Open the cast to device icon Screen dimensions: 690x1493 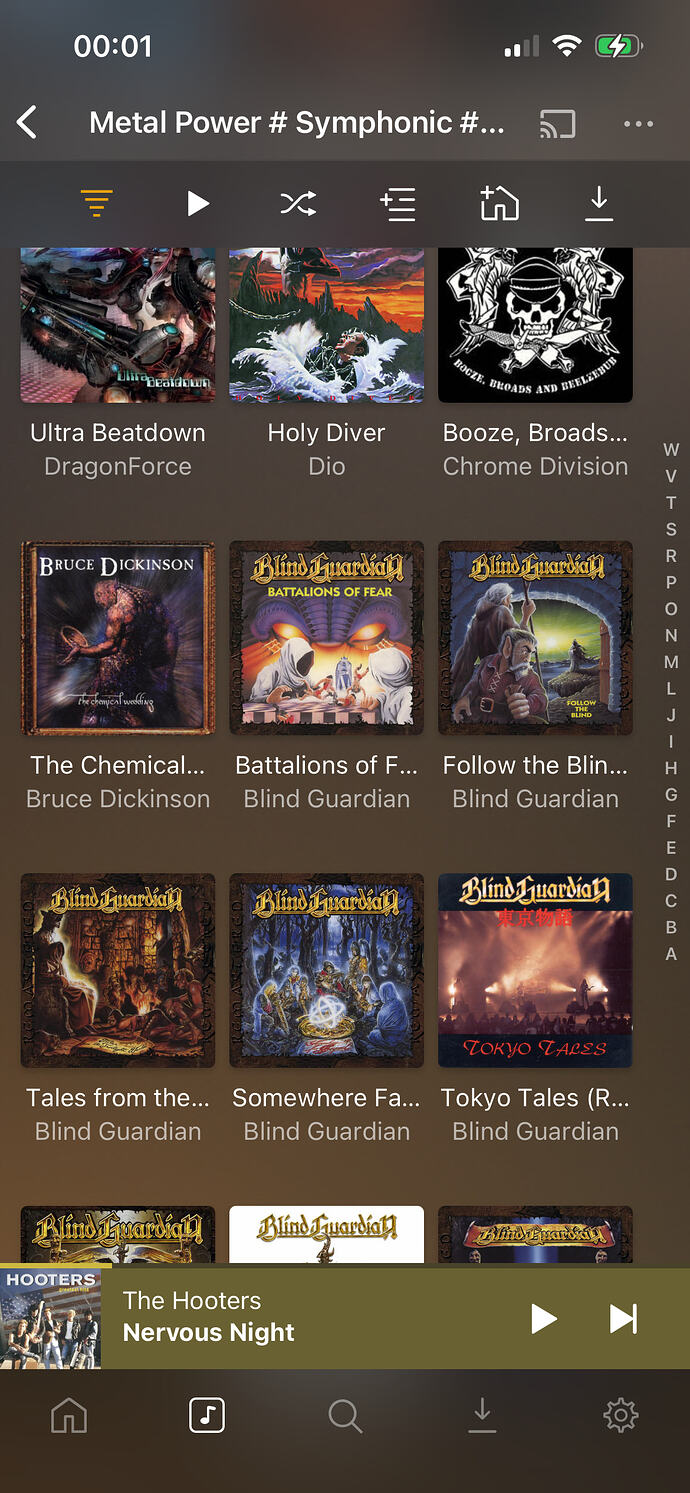557,124
